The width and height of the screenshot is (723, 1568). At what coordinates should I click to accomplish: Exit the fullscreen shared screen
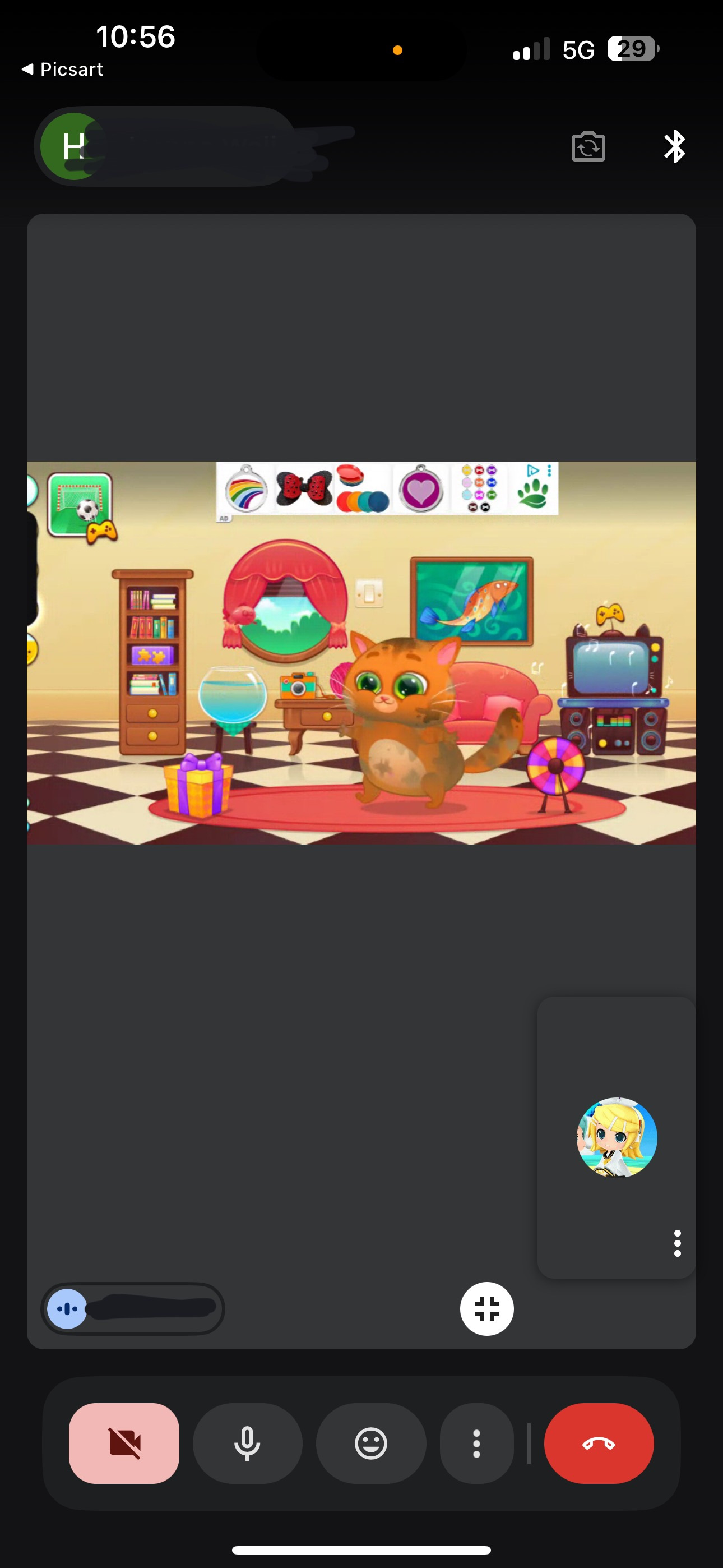point(486,1308)
